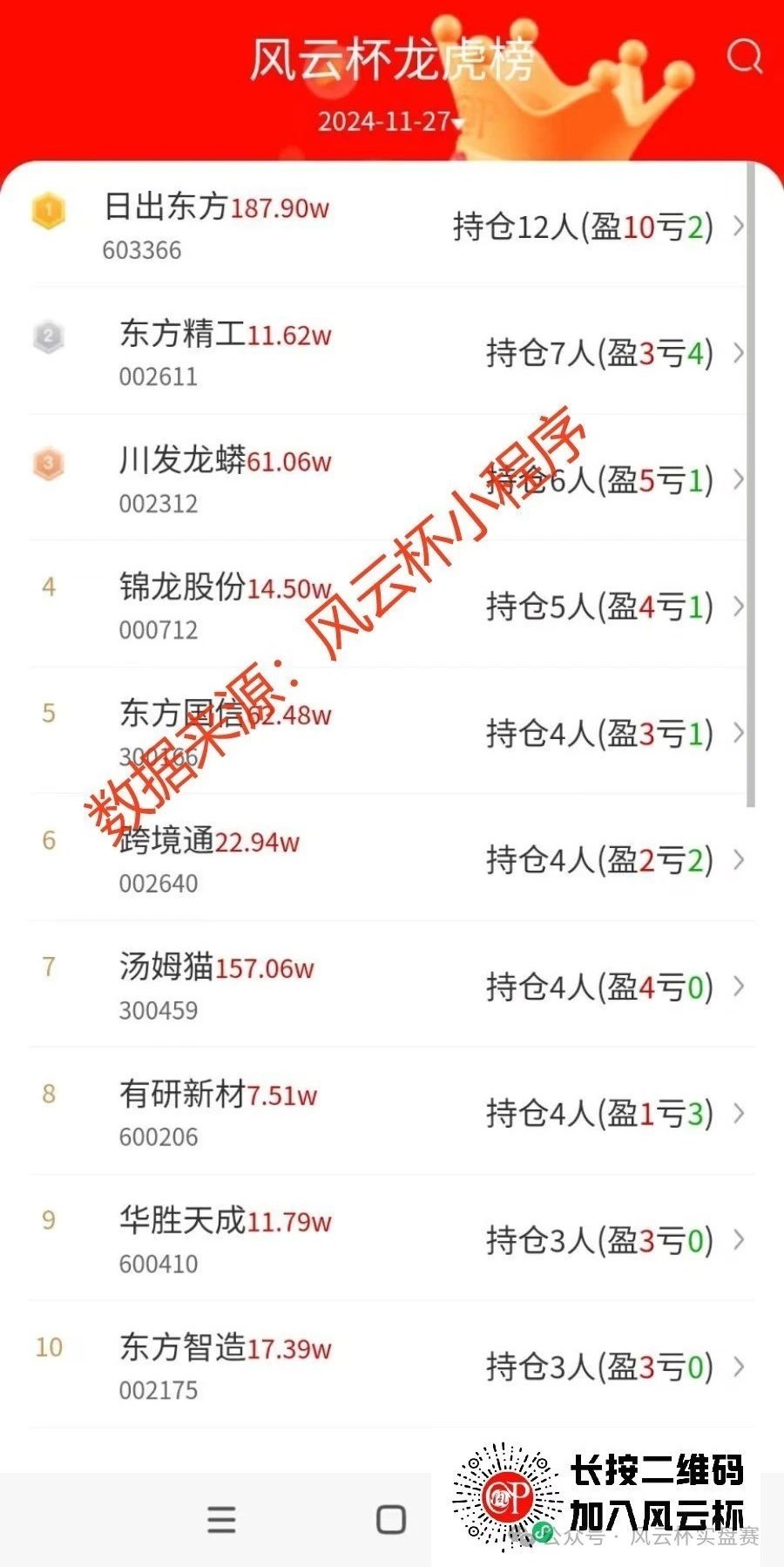784x1567 pixels.
Task: View the 跨境通 002640 holdings details
Action: pyautogui.click(x=392, y=860)
